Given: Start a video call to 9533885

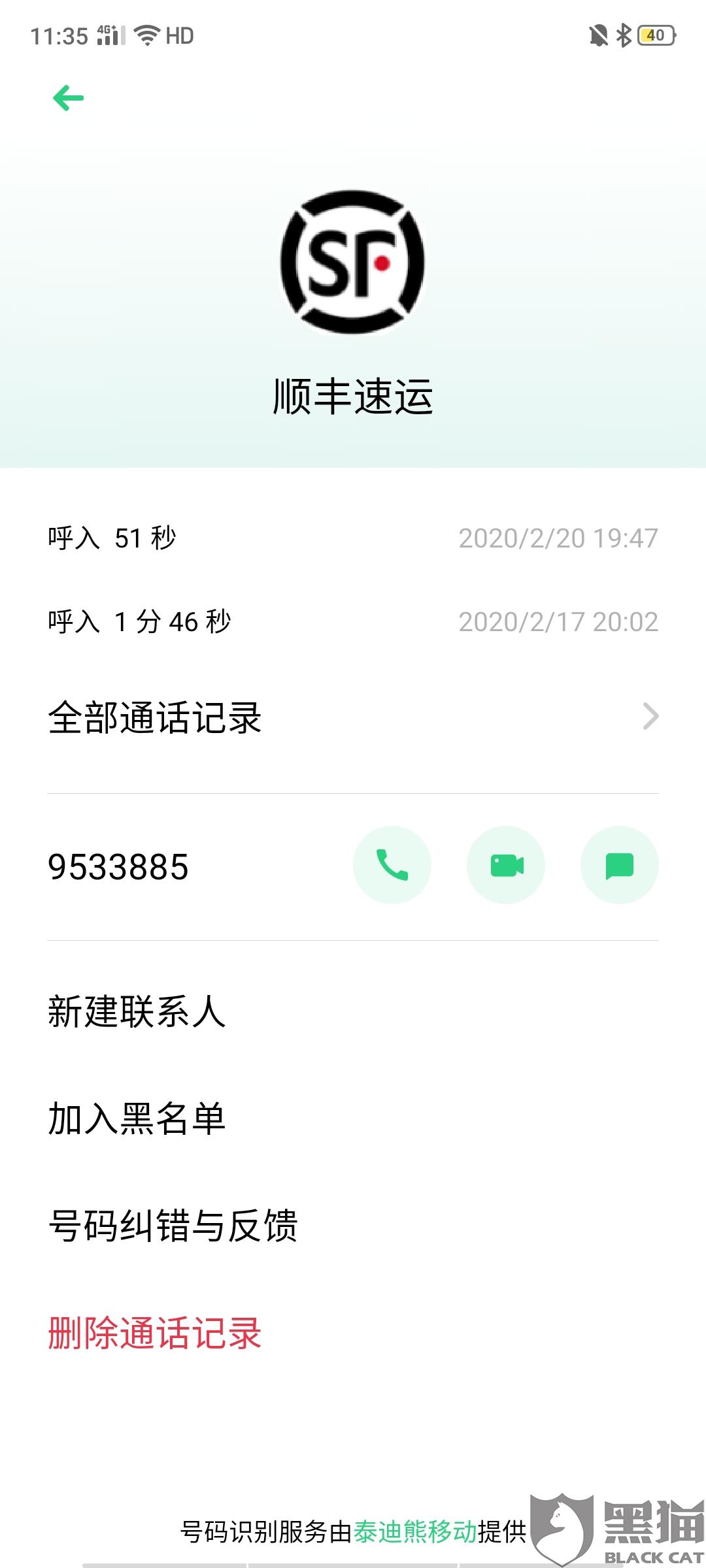Looking at the screenshot, I should (506, 865).
